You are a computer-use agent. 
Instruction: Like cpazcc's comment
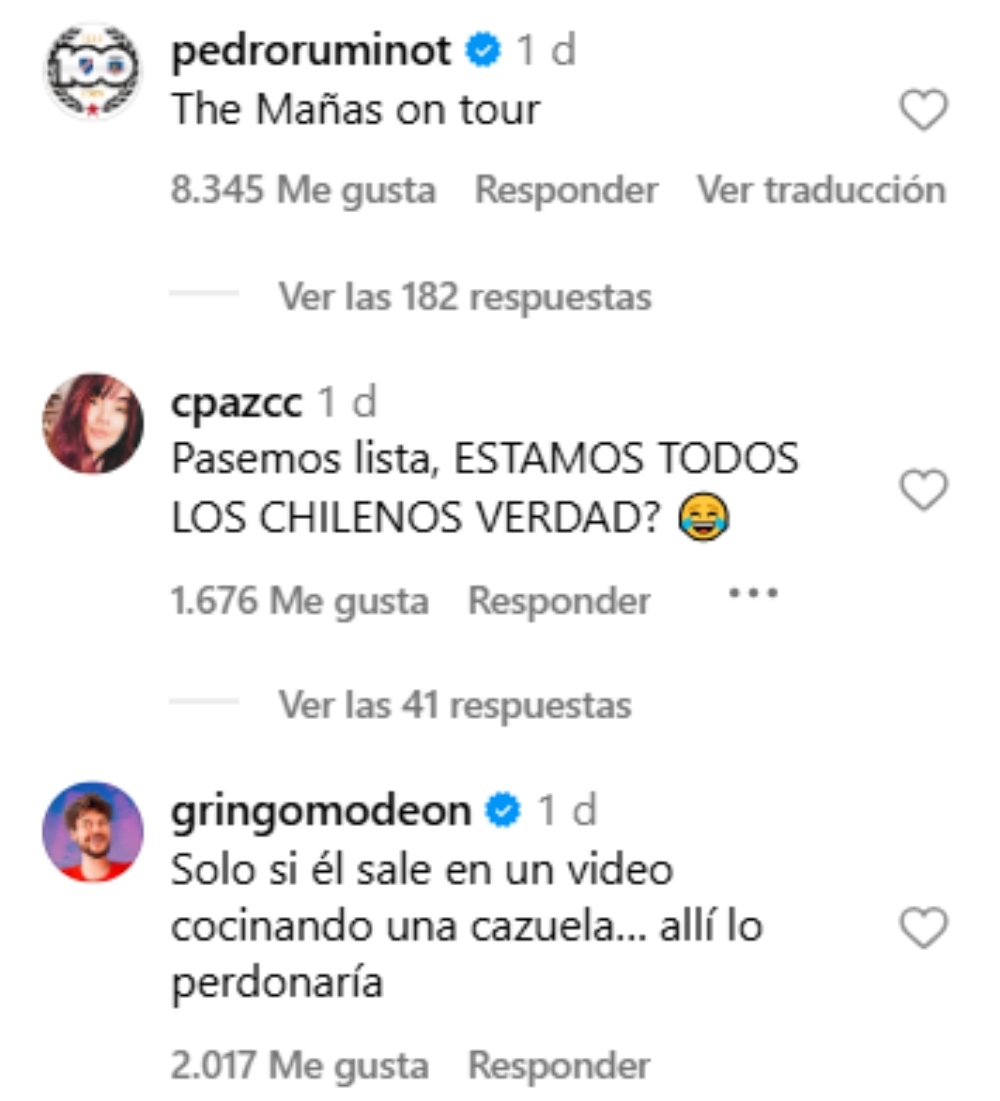click(923, 491)
